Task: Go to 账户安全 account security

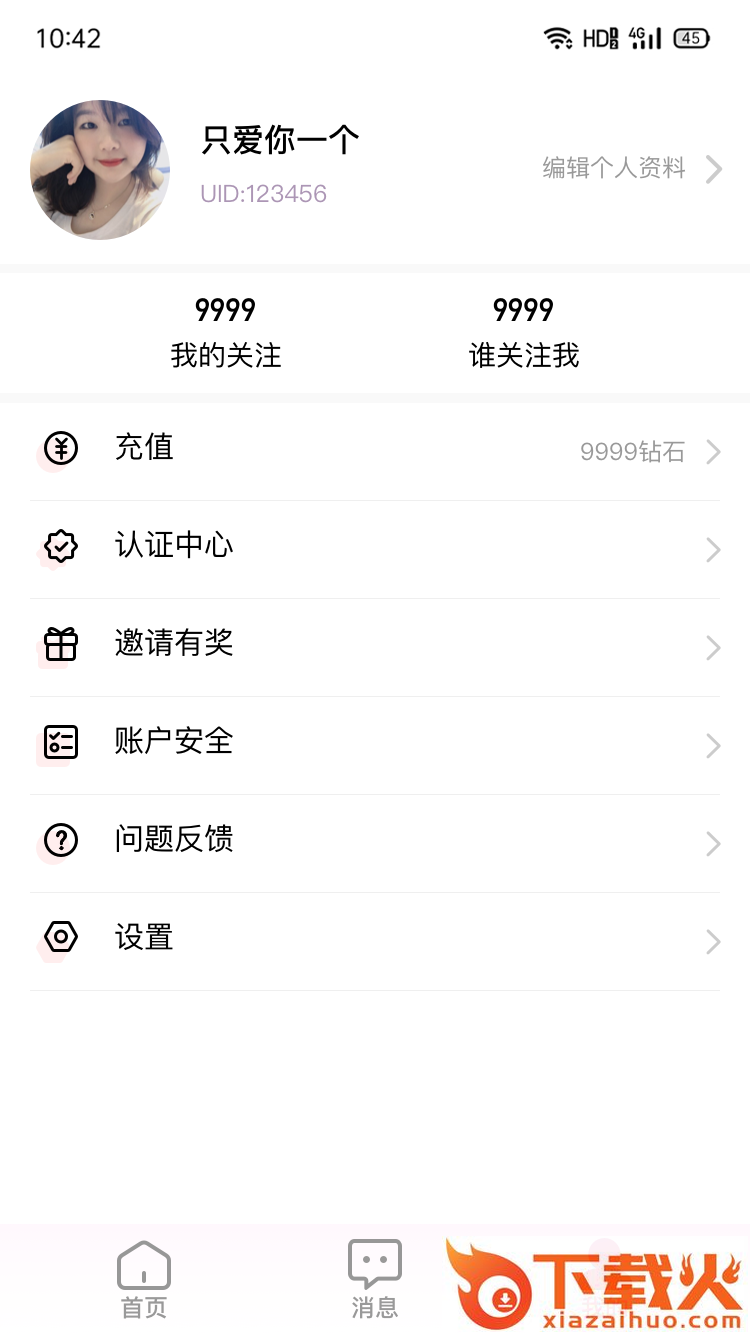Action: [375, 744]
